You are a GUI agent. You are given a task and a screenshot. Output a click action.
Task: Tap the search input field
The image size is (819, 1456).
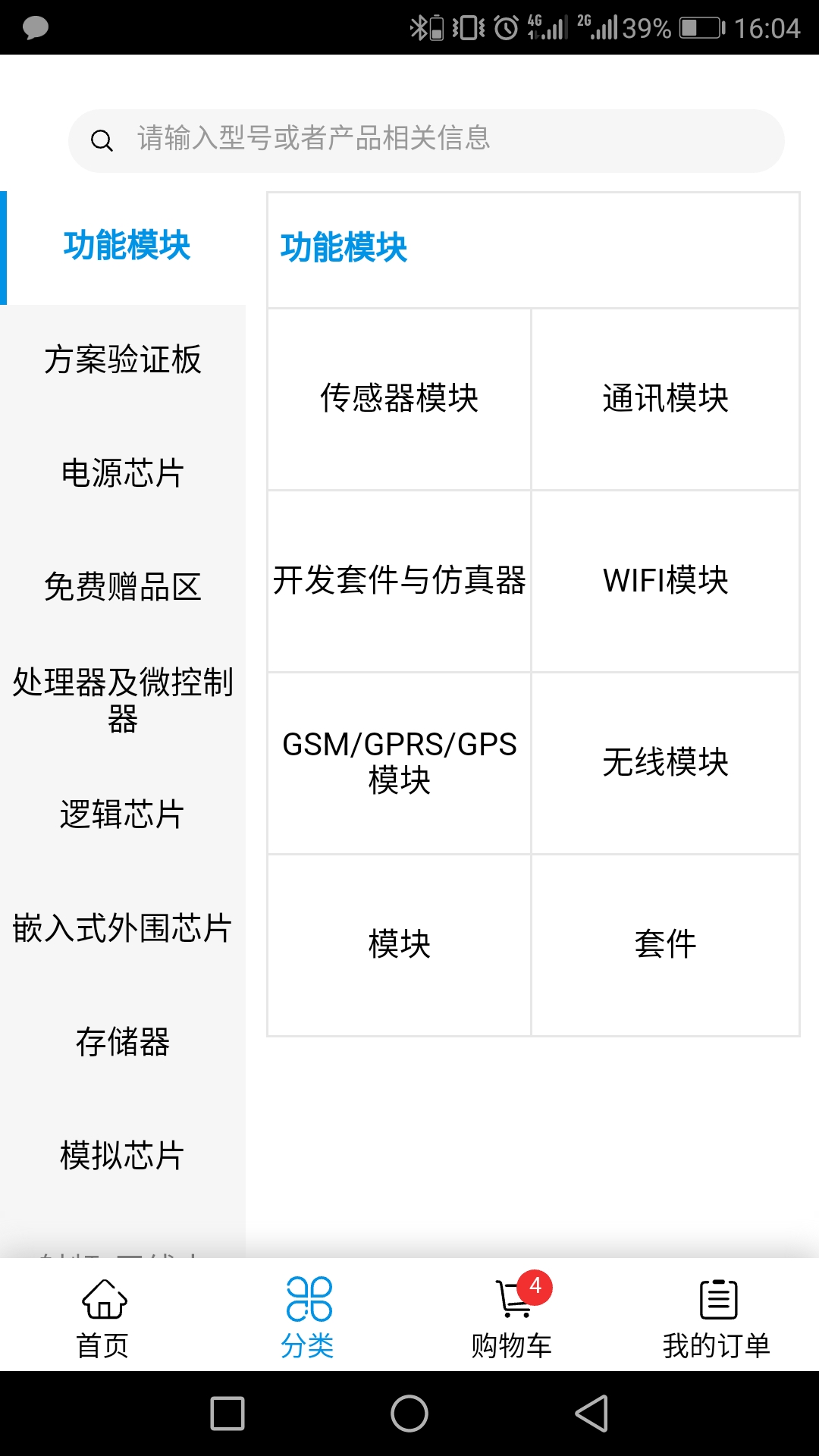(425, 140)
